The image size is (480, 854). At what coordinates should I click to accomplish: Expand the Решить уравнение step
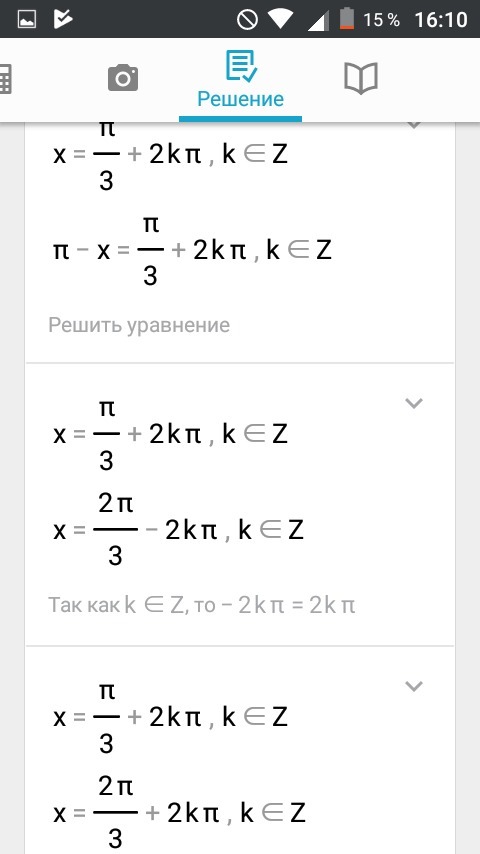[414, 125]
